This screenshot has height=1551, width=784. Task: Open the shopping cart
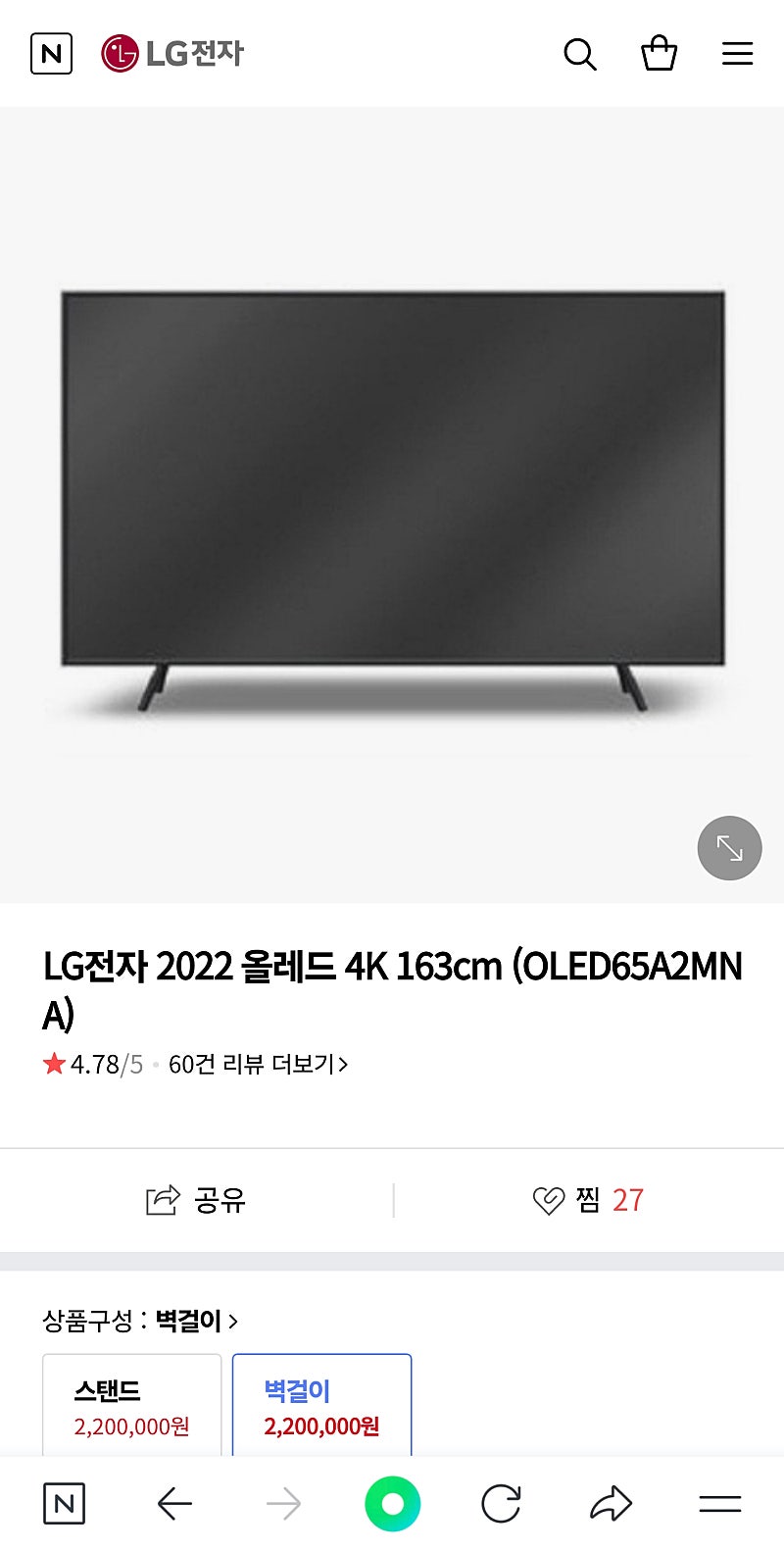pos(659,53)
